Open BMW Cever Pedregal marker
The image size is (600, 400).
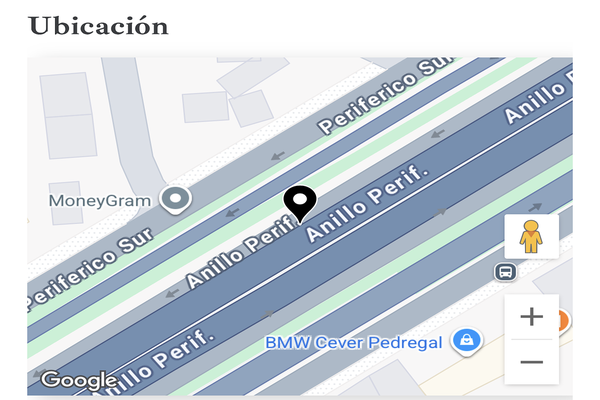click(464, 342)
